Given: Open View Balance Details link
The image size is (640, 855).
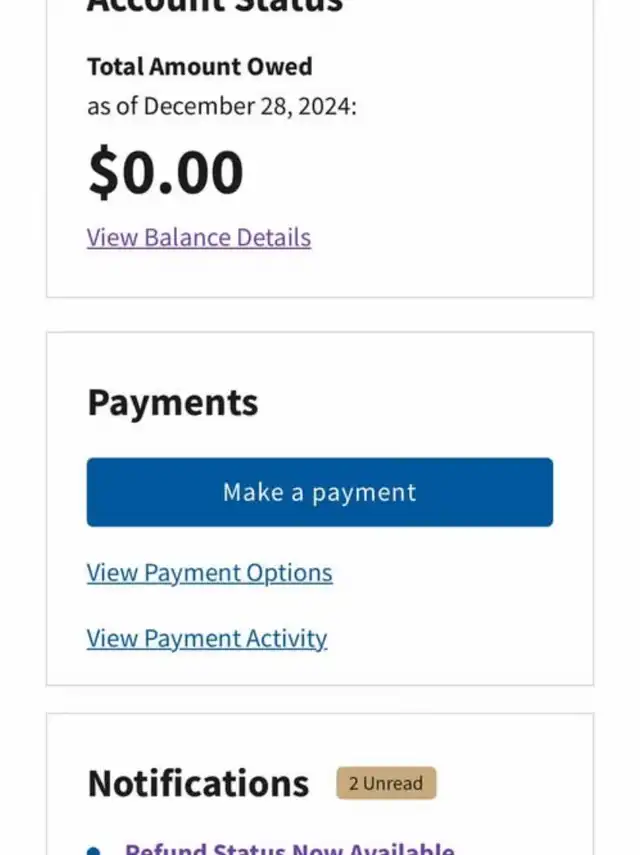Looking at the screenshot, I should pyautogui.click(x=198, y=238).
